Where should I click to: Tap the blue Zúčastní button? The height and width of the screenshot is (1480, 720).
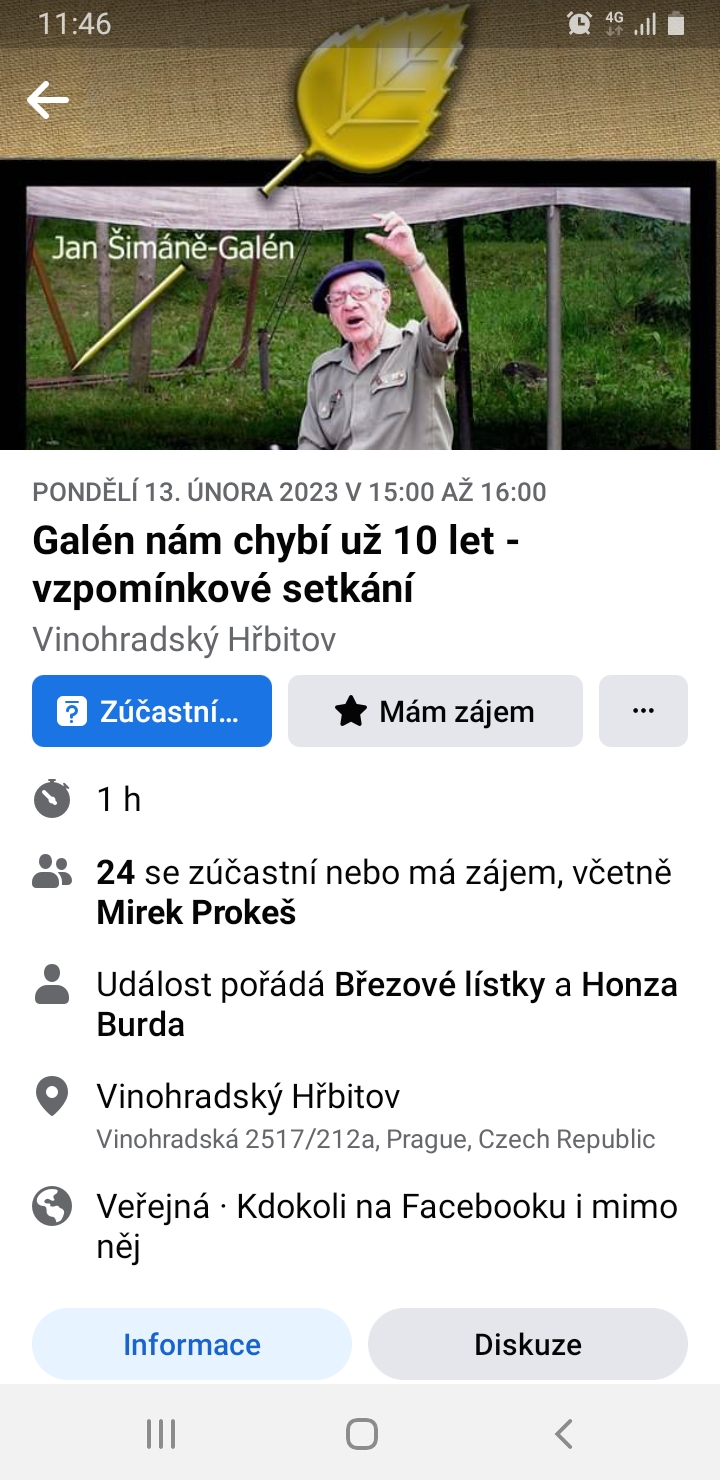coord(152,711)
